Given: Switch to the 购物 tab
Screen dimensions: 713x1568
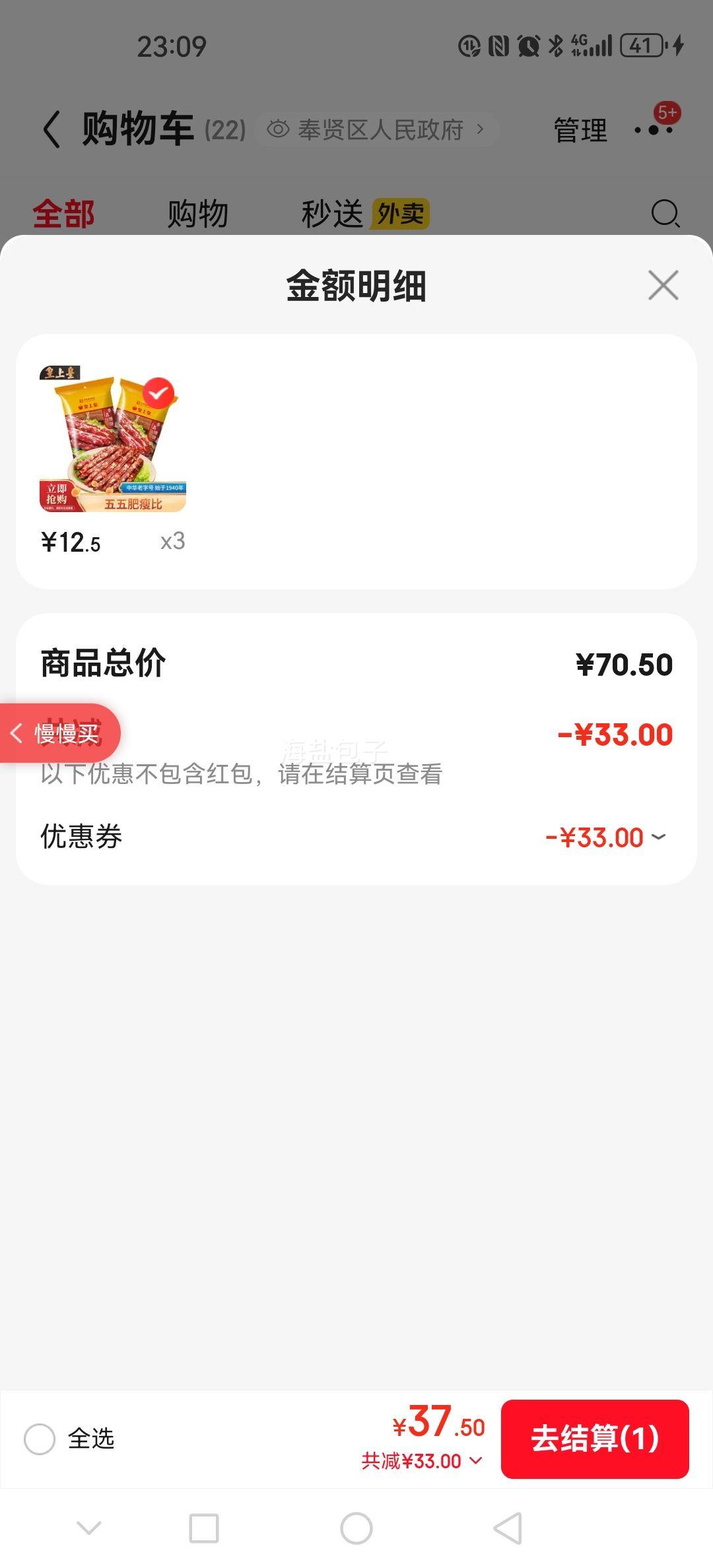Looking at the screenshot, I should pyautogui.click(x=198, y=212).
